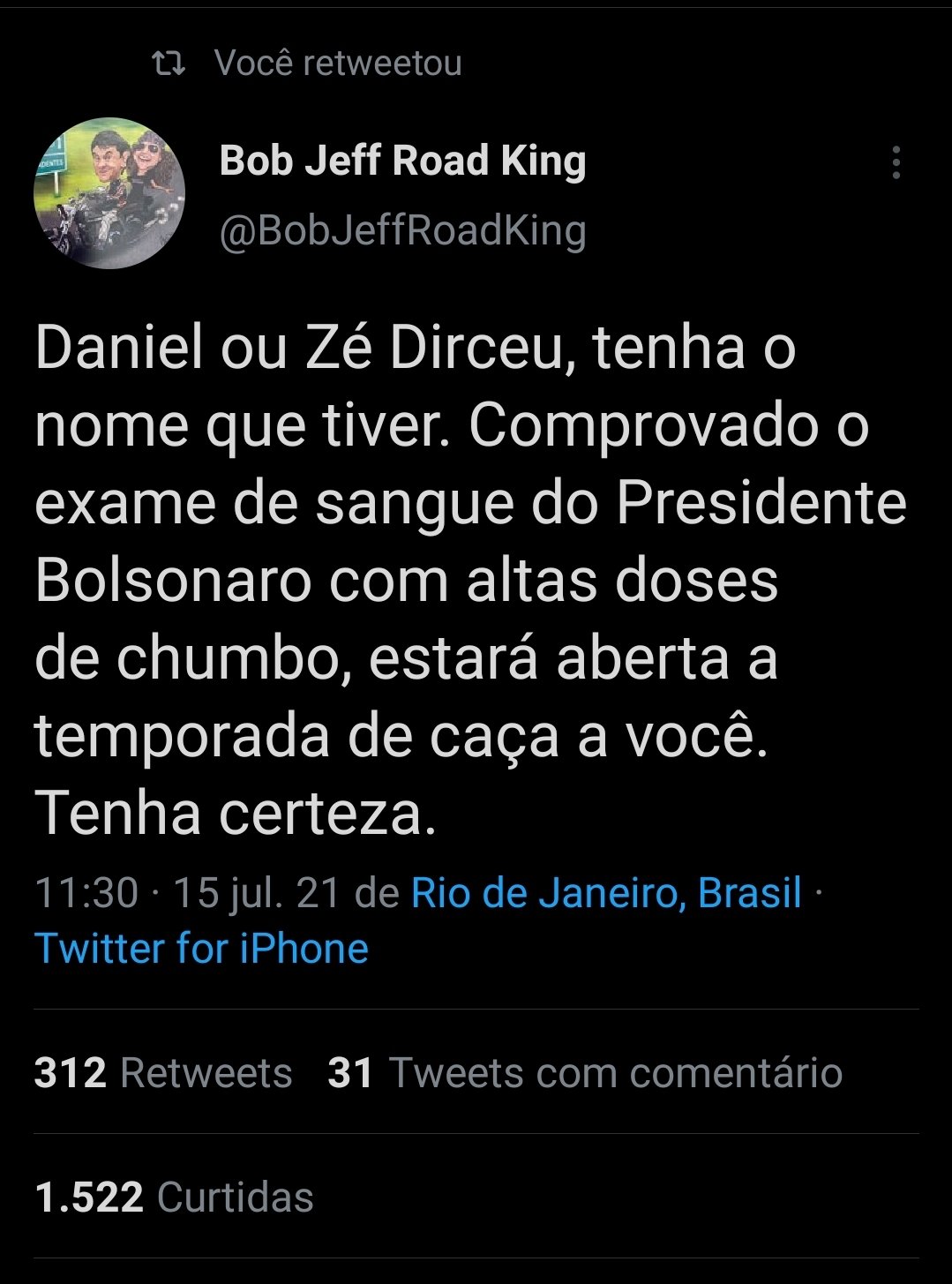
Task: View the list of 312 Retweets
Action: pos(163,1073)
